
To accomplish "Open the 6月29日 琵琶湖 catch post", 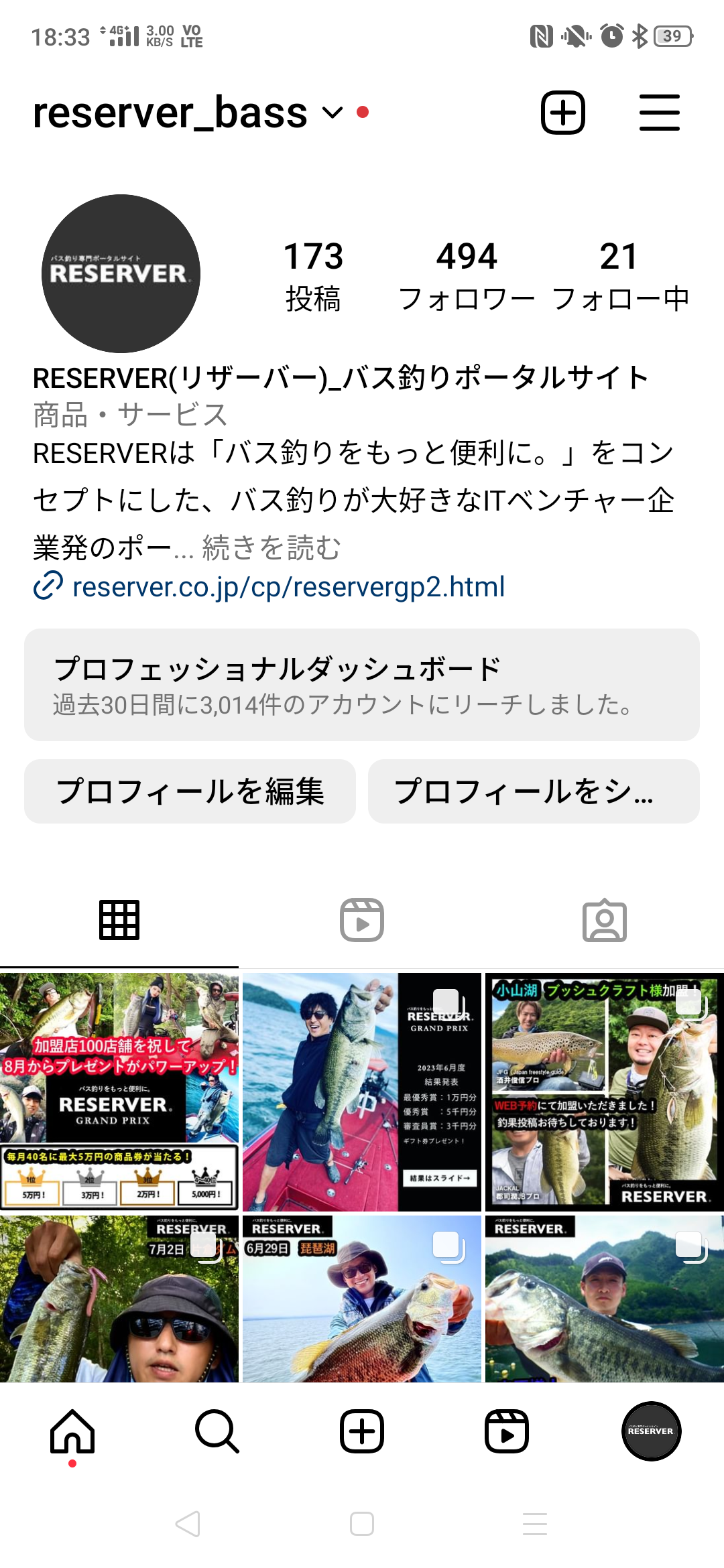I will coord(362,1299).
